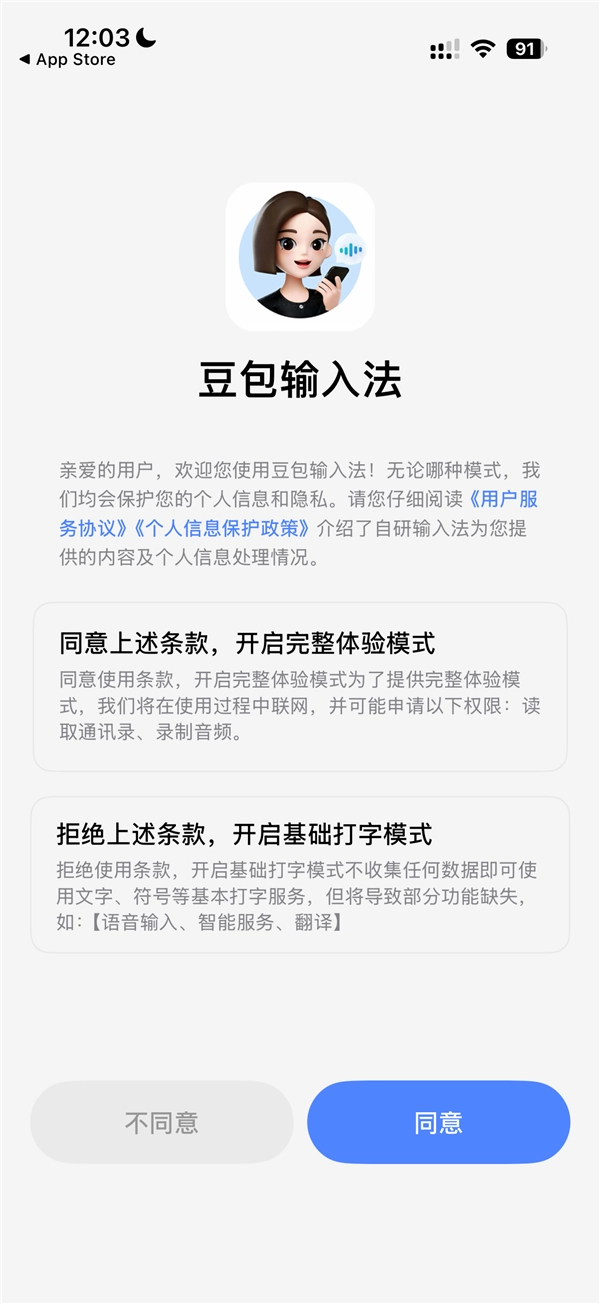Decline with the 不同意 button
Screen dimensions: 600x1304
click(161, 1122)
